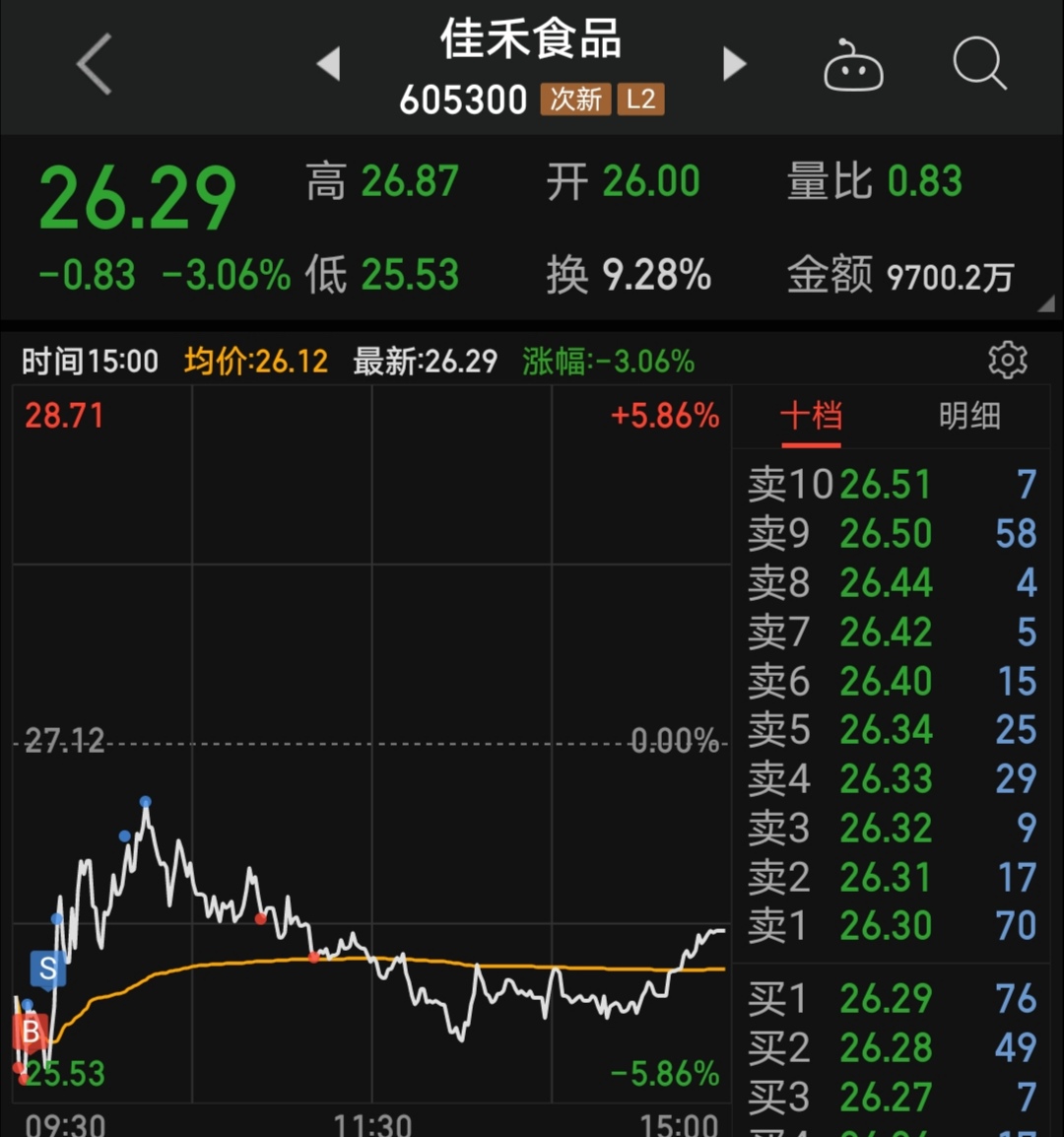Screen dimensions: 1064x1137
Task: Expand the 卖1 sell quote at 26.30
Action: (887, 926)
